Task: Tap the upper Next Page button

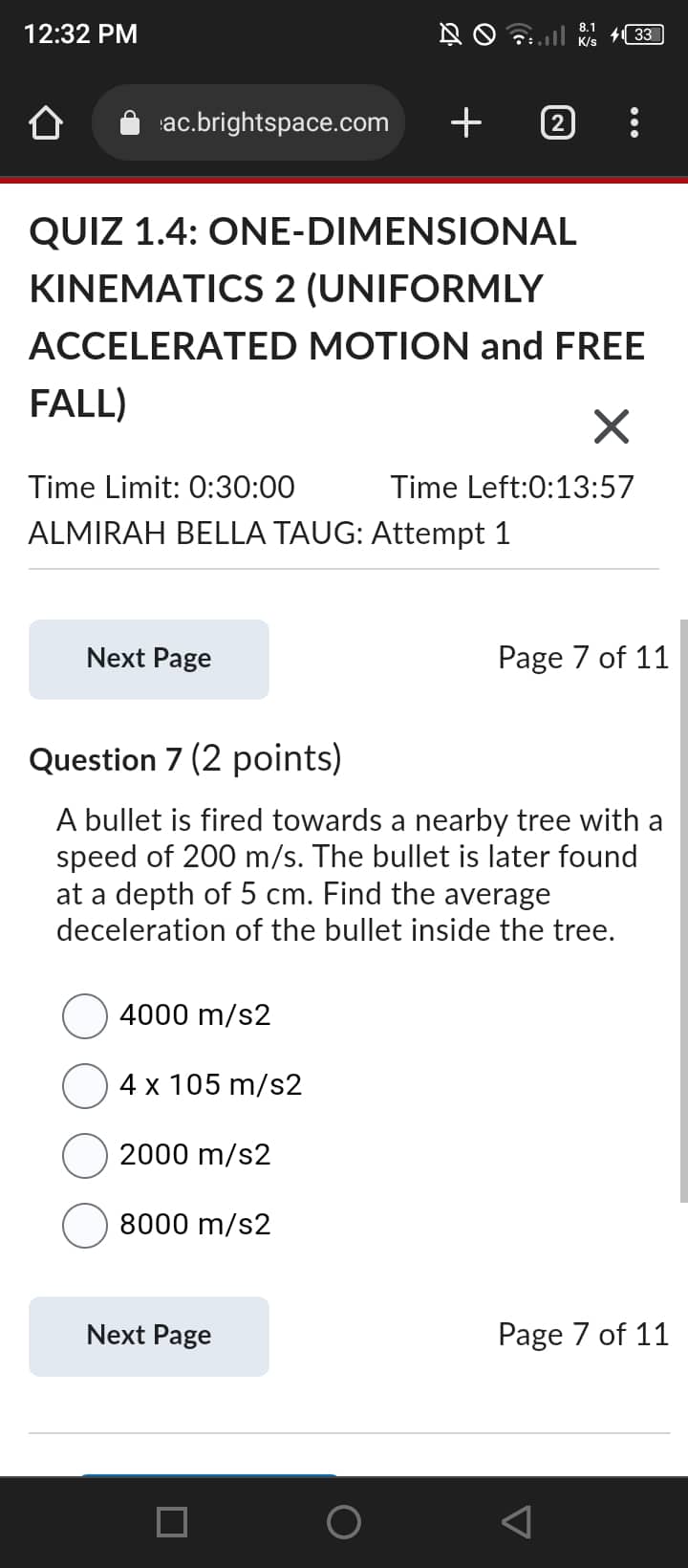Action: click(x=148, y=658)
